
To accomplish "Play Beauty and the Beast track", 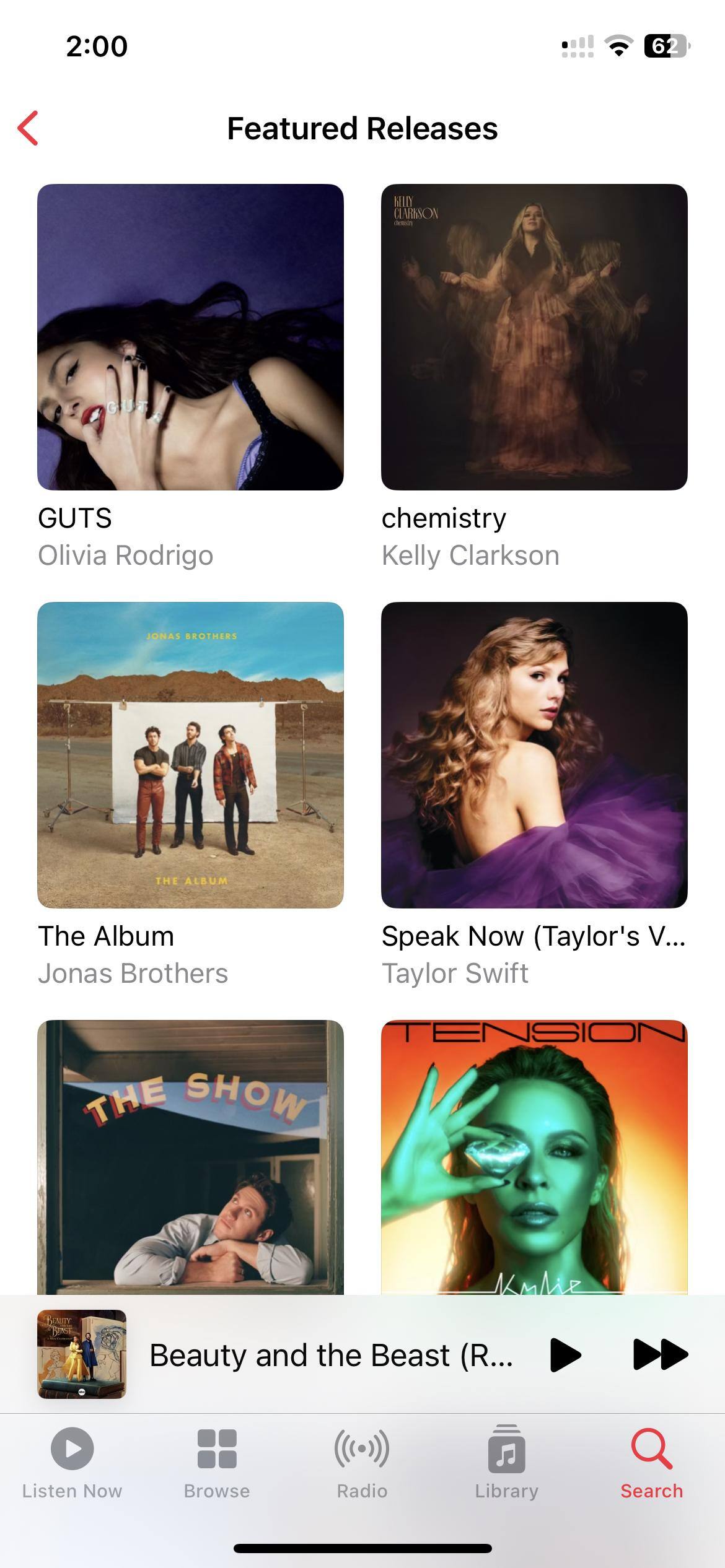I will (x=565, y=1354).
